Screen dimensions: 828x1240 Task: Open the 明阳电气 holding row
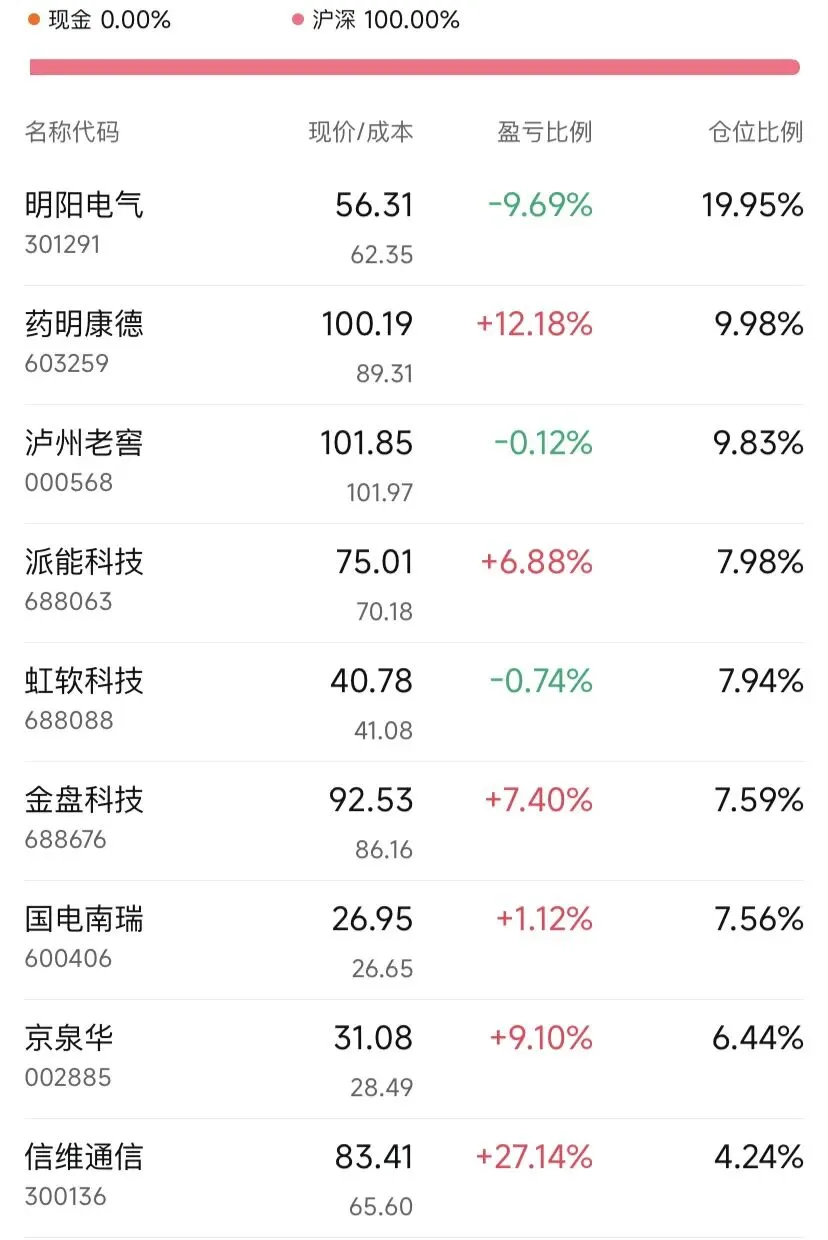pyautogui.click(x=85, y=205)
